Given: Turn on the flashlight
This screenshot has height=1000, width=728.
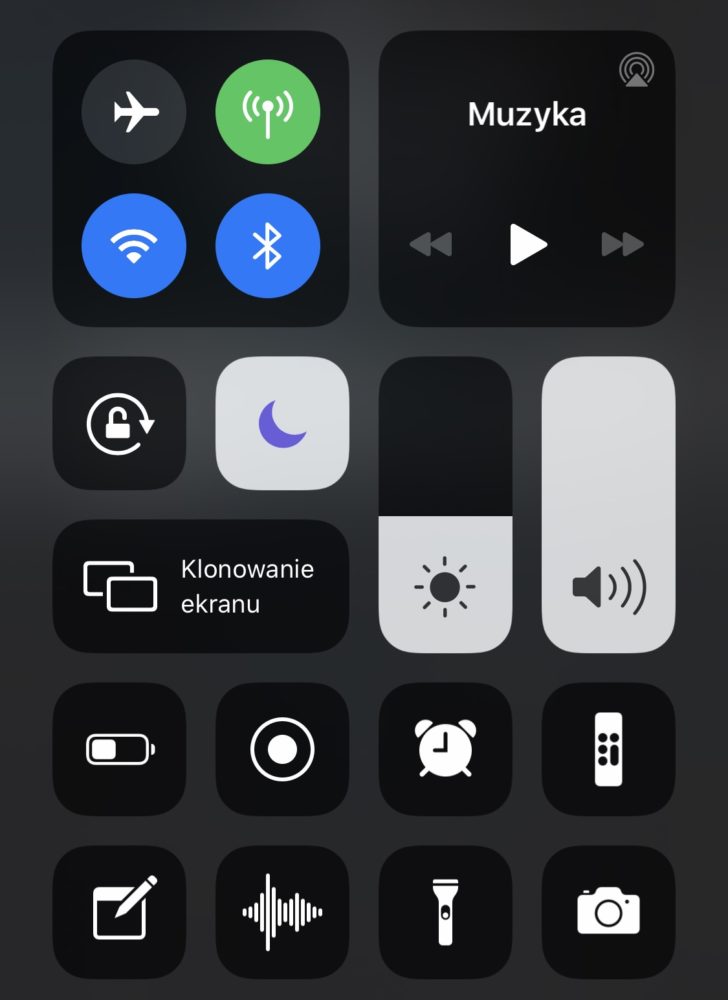Looking at the screenshot, I should [x=445, y=912].
